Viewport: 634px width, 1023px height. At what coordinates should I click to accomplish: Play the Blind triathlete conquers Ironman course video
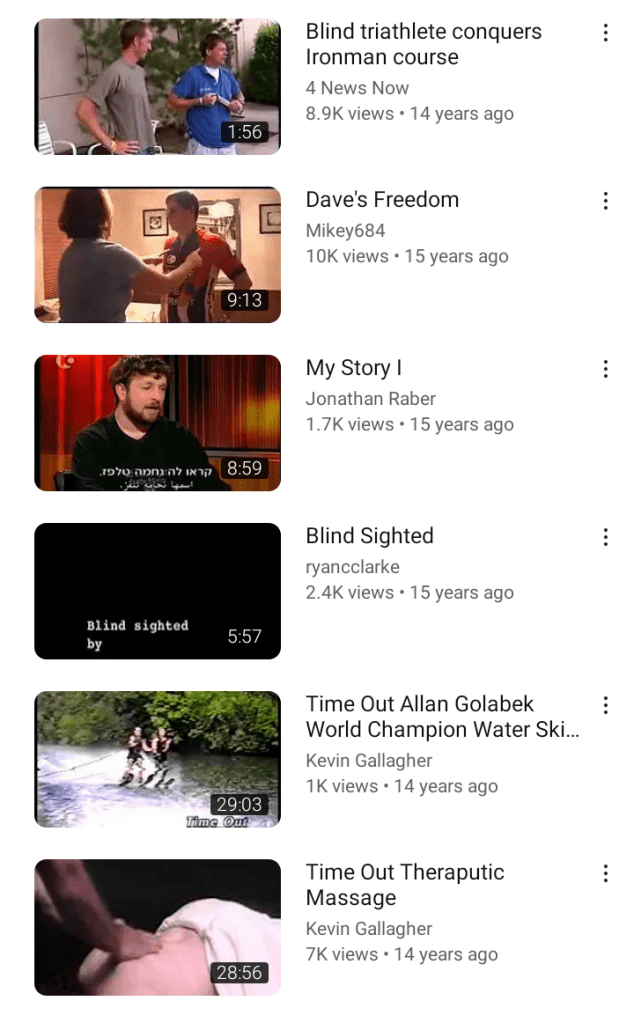[157, 86]
